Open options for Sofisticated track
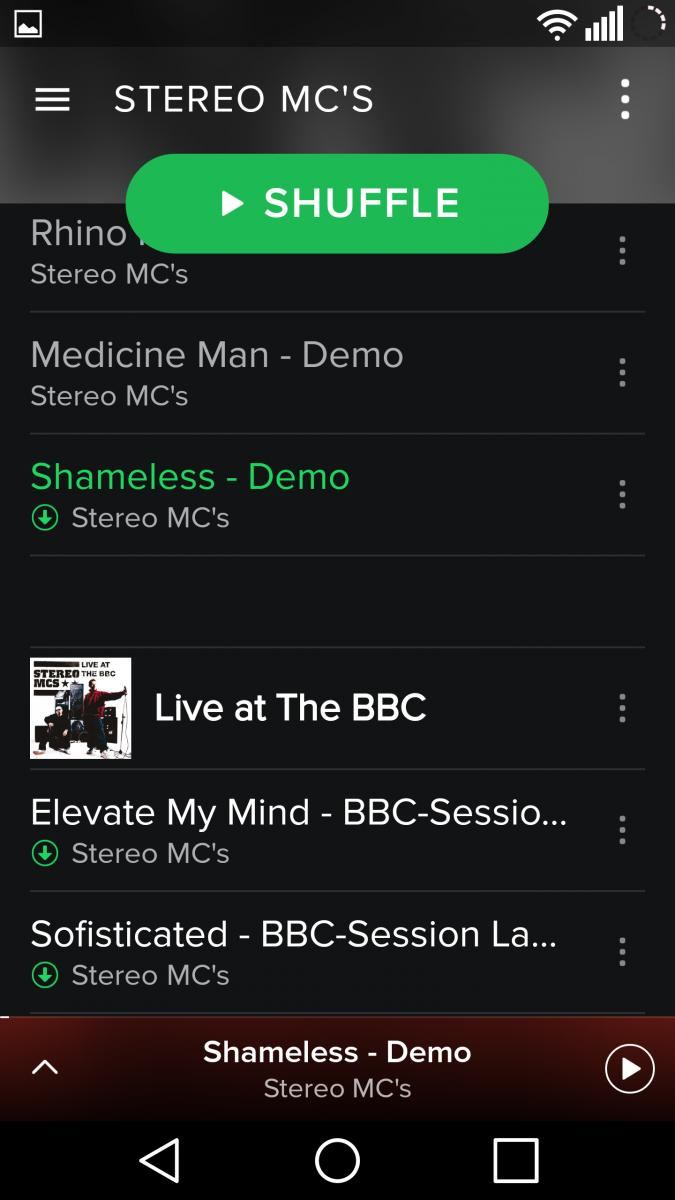The width and height of the screenshot is (675, 1200). point(622,951)
